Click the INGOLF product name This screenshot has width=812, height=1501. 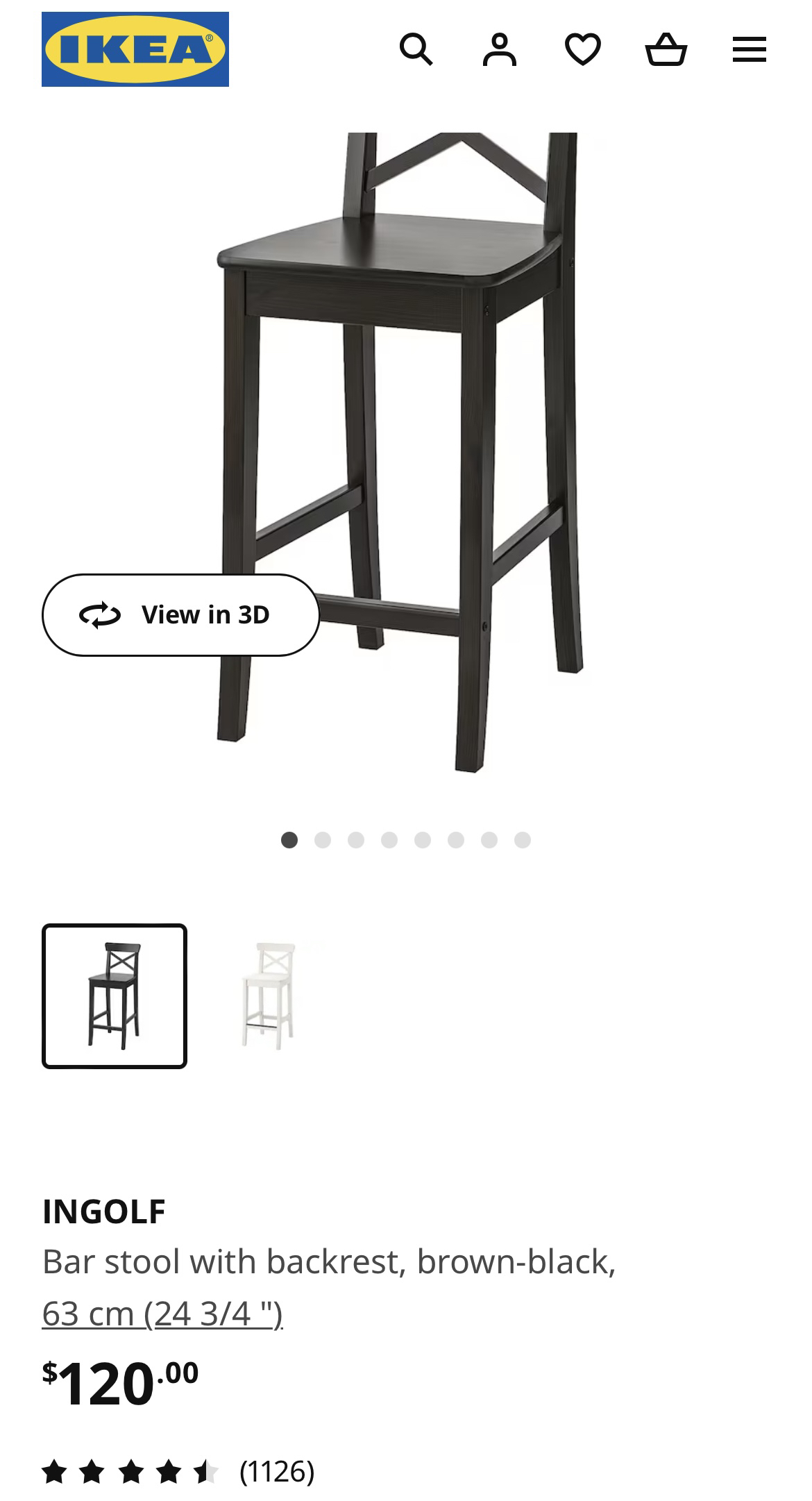104,1209
